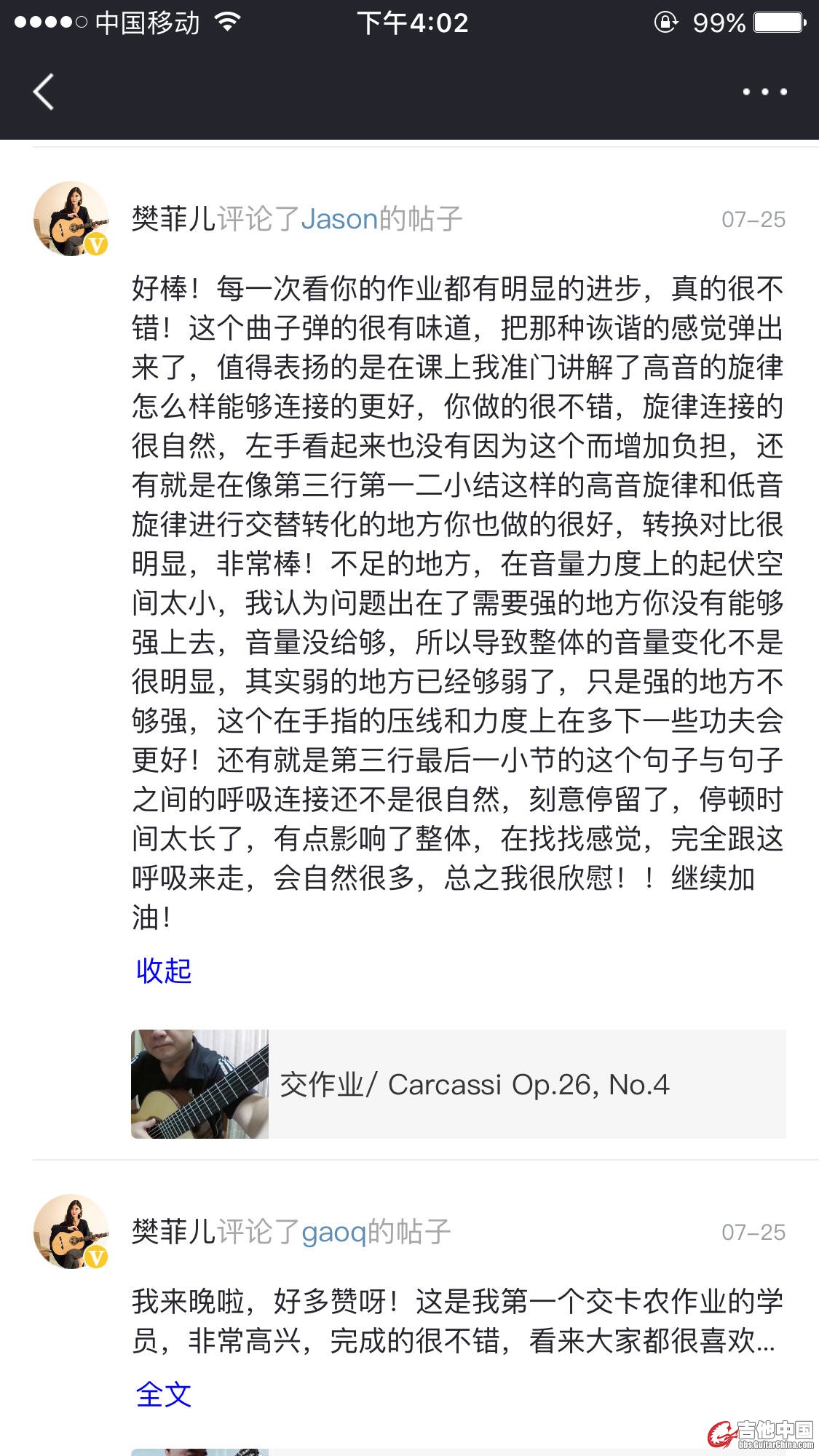Collapse the comment with 收起
The width and height of the screenshot is (819, 1456).
point(164,971)
